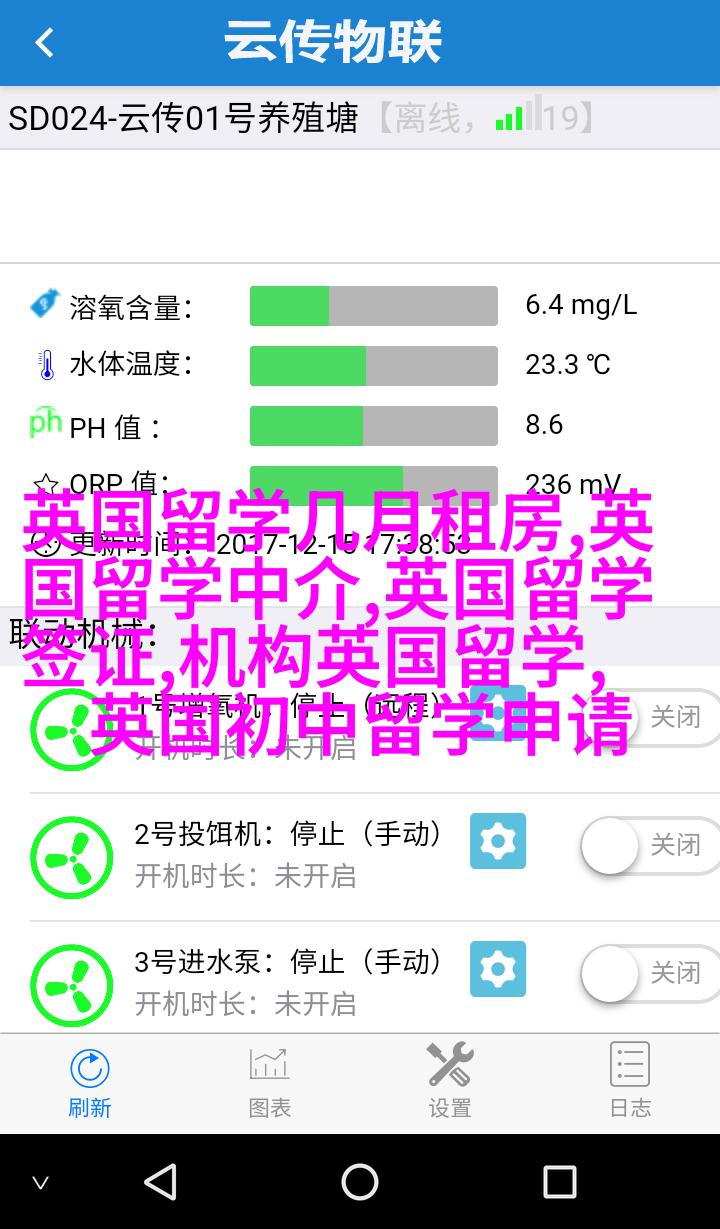
Task: Tap the 刷新 refresh tab
Action: (90, 1082)
